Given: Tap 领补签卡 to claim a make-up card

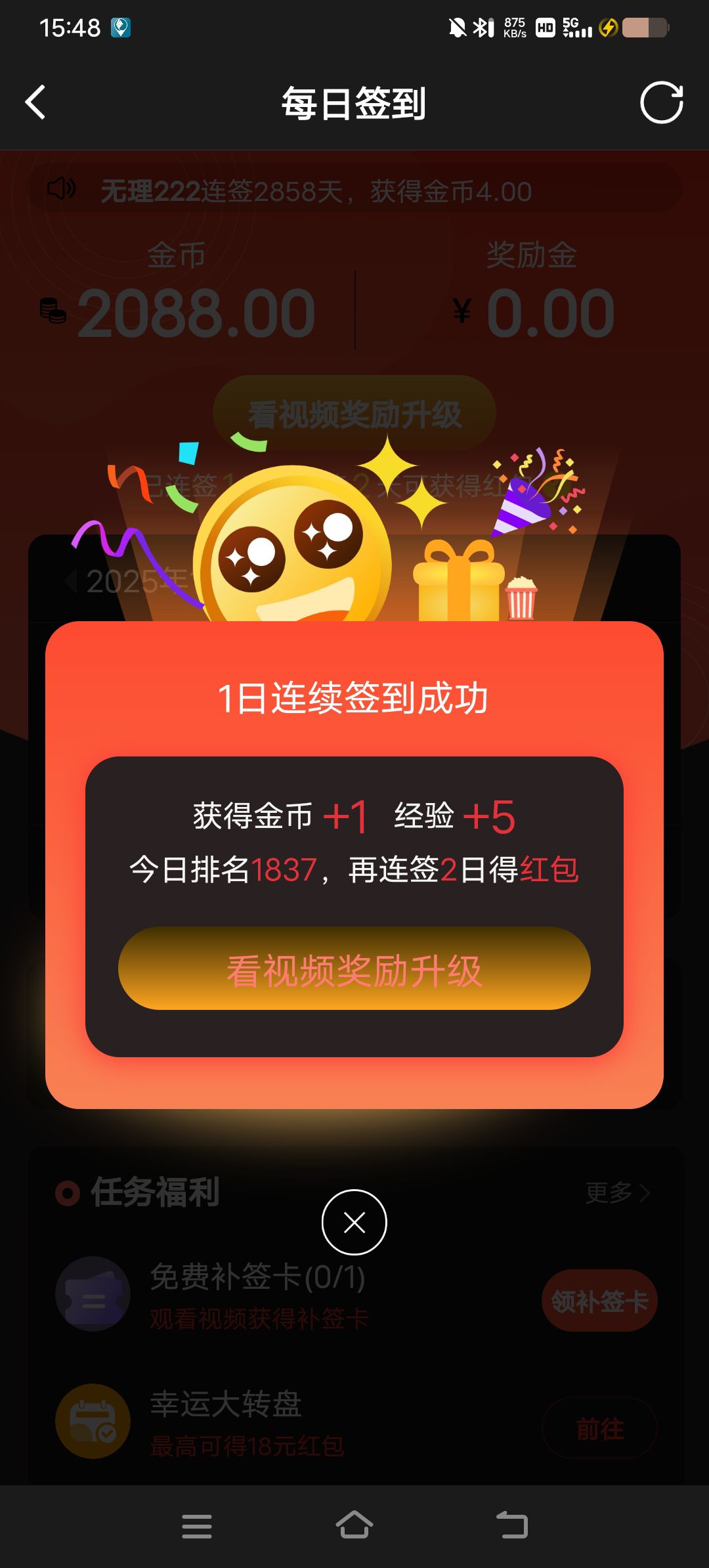Looking at the screenshot, I should click(598, 1300).
